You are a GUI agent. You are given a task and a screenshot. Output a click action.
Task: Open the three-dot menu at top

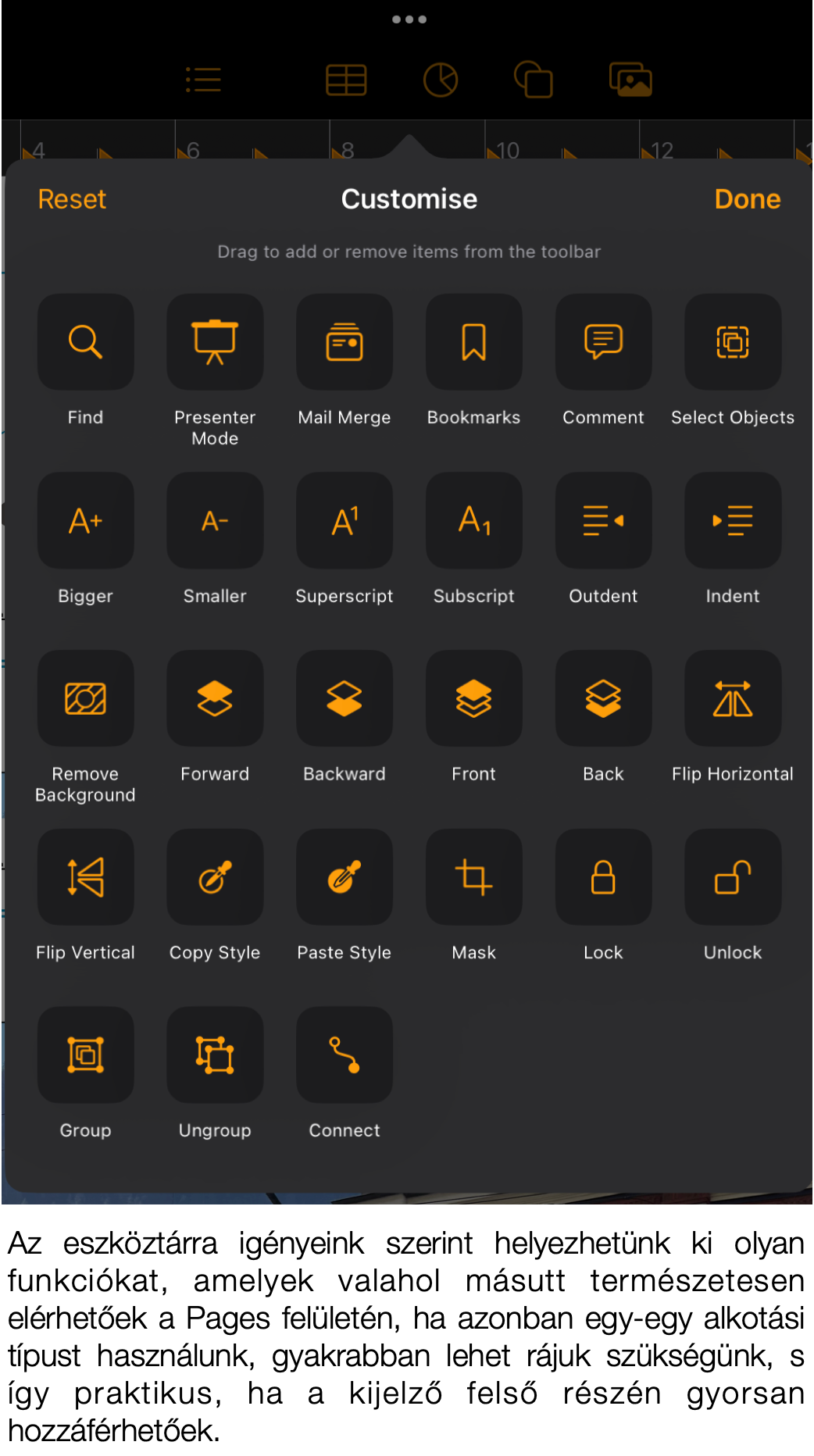click(x=409, y=20)
